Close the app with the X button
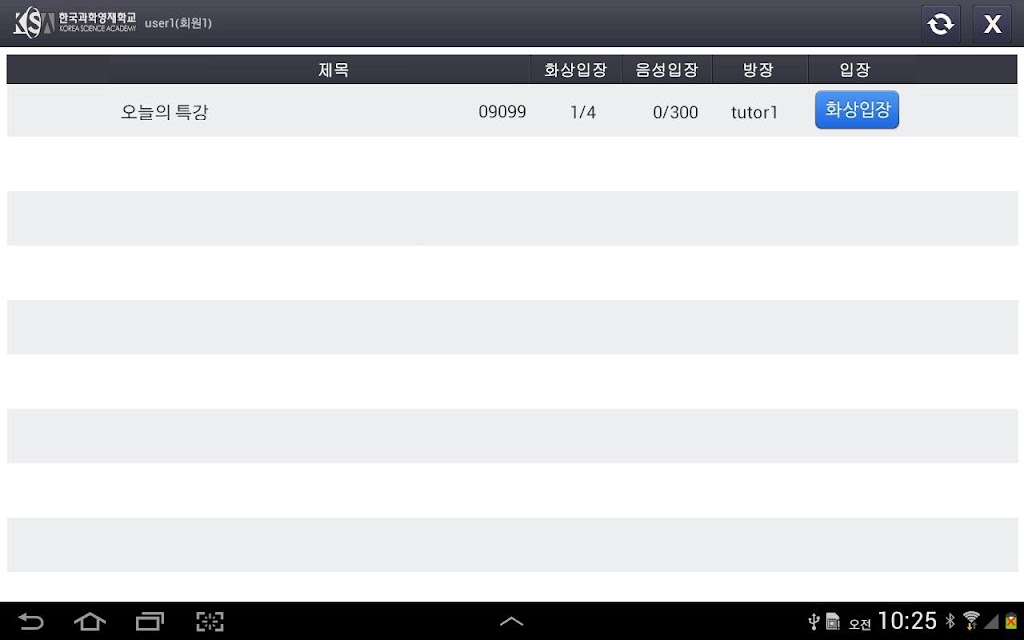Viewport: 1024px width, 640px height. pos(992,24)
